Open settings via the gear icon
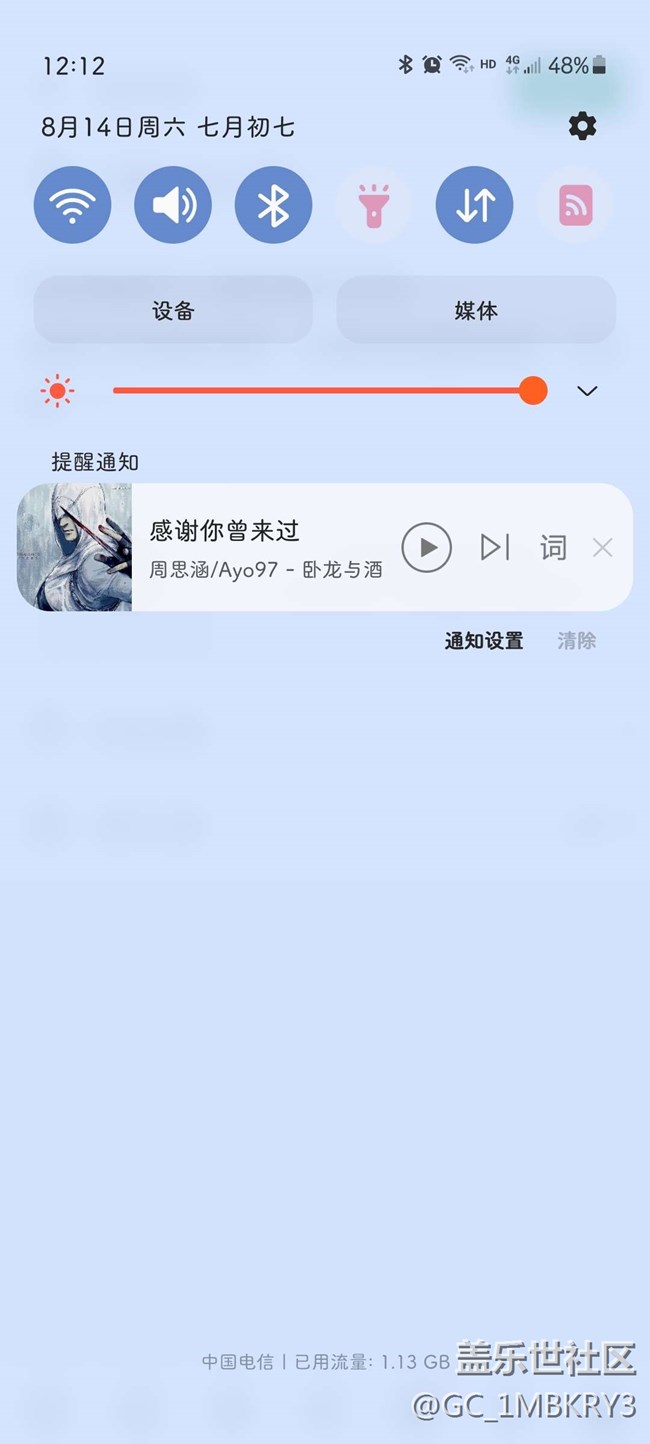Screen dimensions: 650x1444 coord(582,126)
